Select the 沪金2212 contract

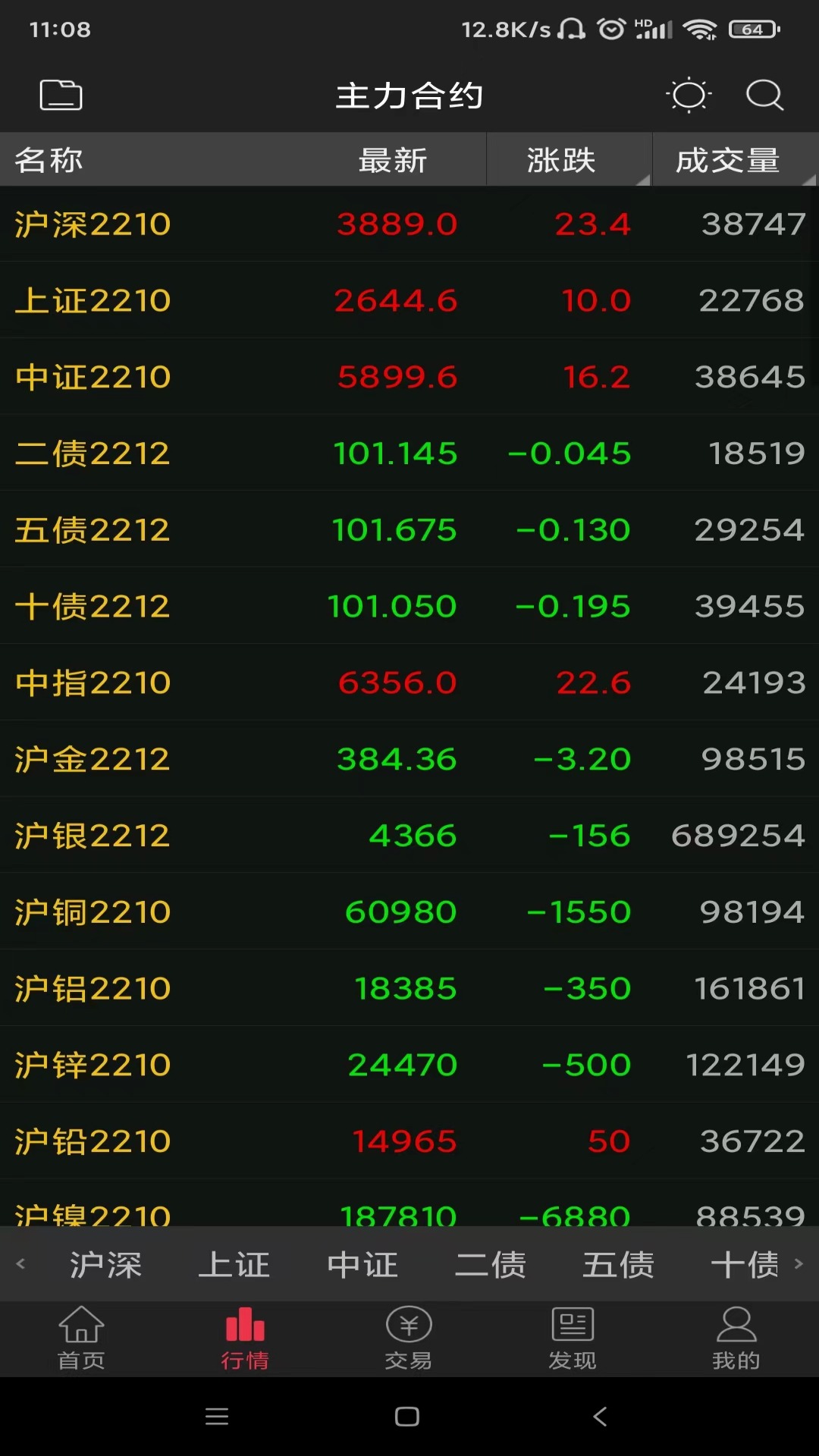click(409, 759)
